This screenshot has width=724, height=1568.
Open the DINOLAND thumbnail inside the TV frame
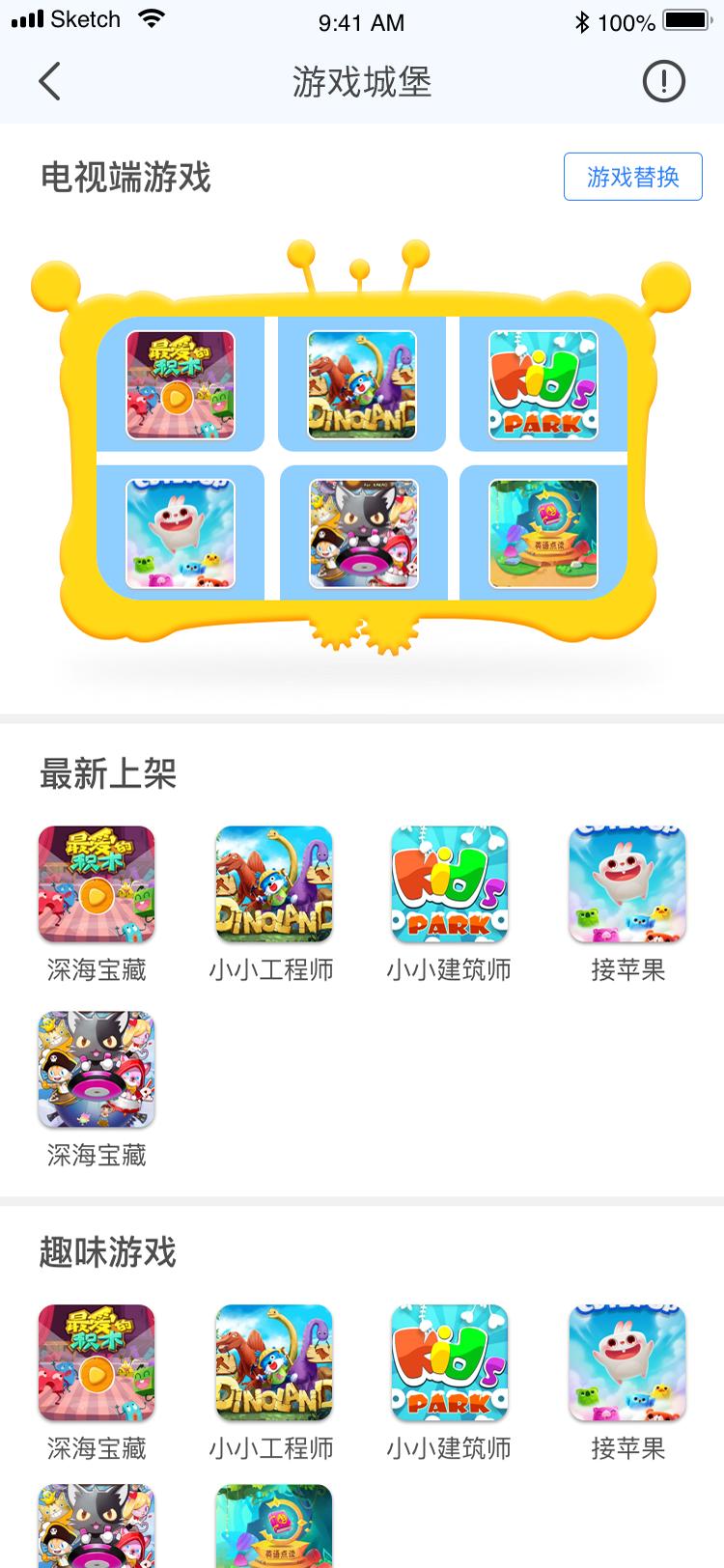pyautogui.click(x=362, y=384)
